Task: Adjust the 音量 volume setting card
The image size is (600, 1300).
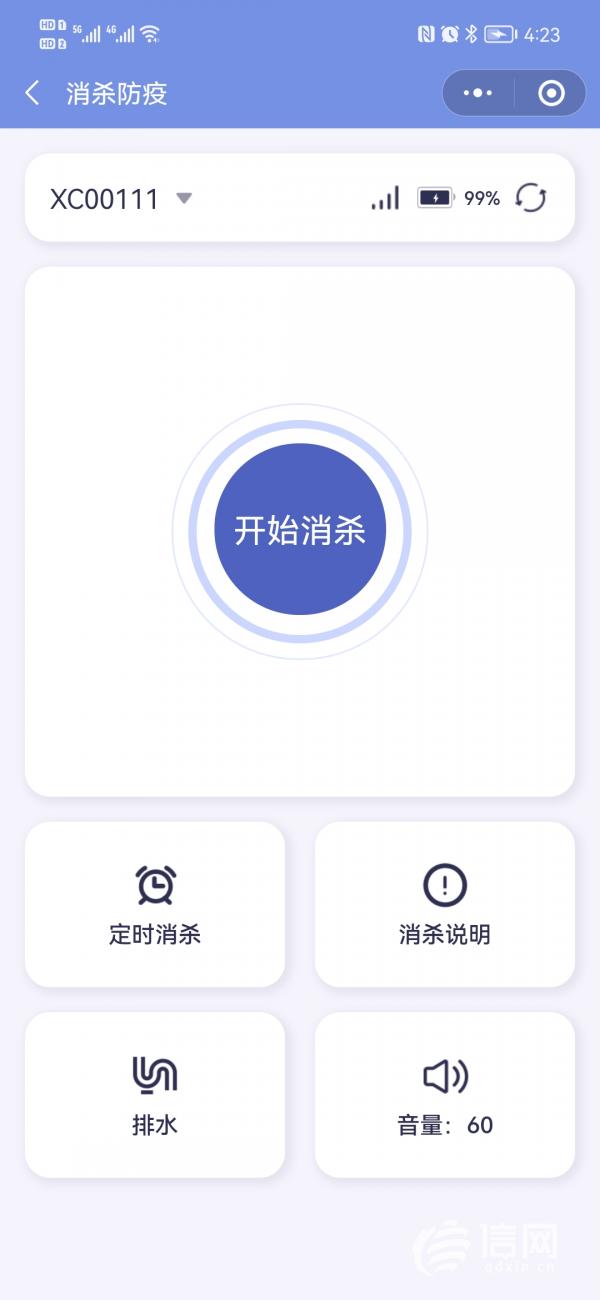Action: (445, 1094)
